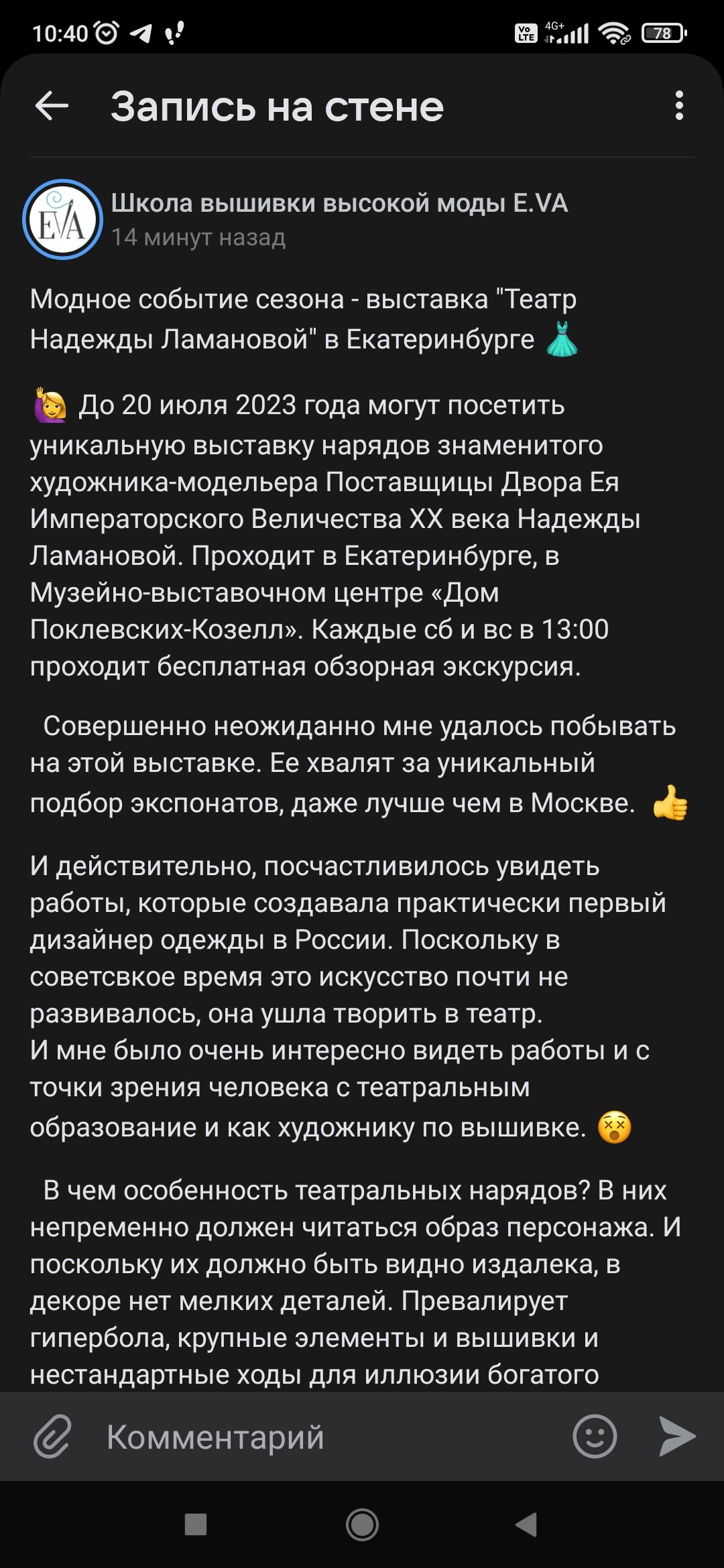The height and width of the screenshot is (1568, 724).
Task: Open the three-dot overflow menu
Action: coord(679,106)
